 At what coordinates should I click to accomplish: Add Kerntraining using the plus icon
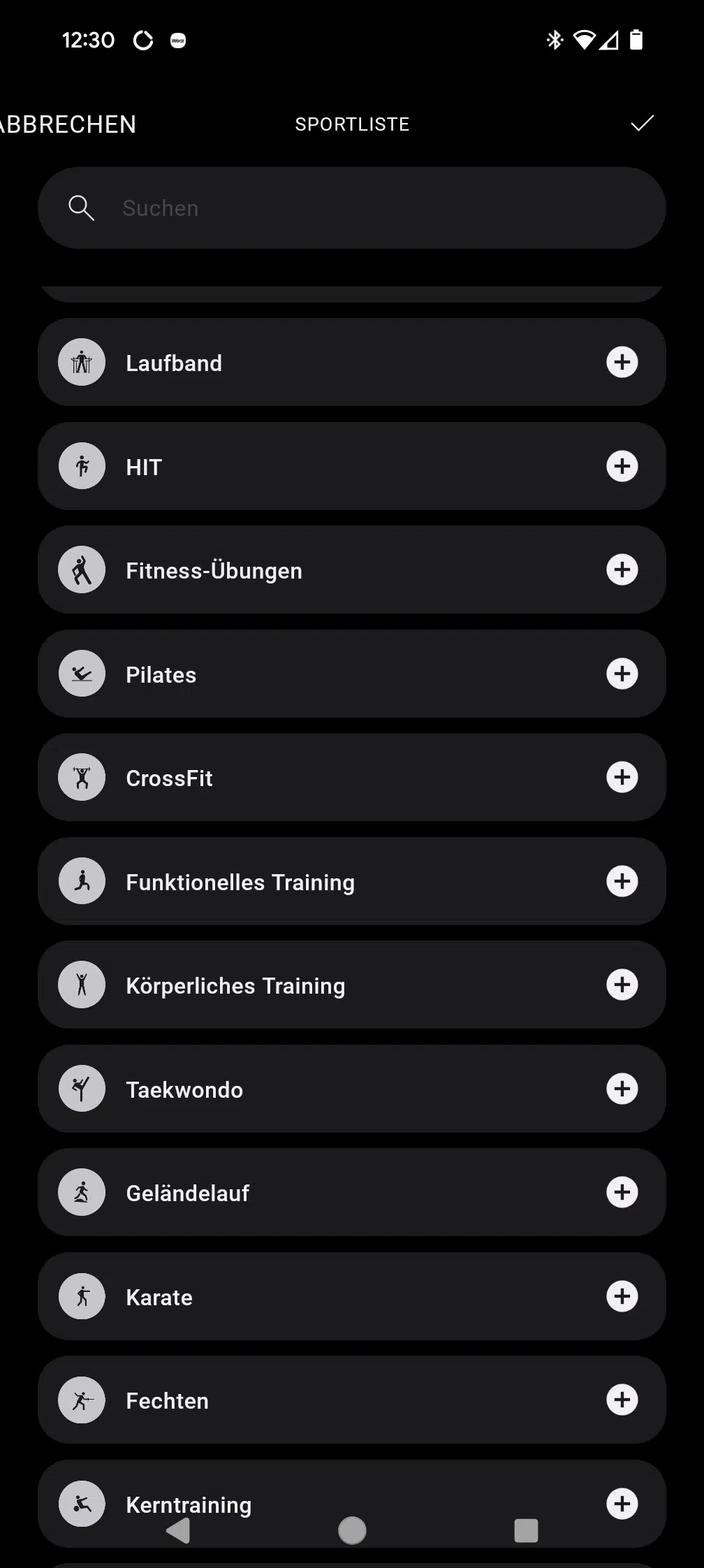(x=622, y=1504)
